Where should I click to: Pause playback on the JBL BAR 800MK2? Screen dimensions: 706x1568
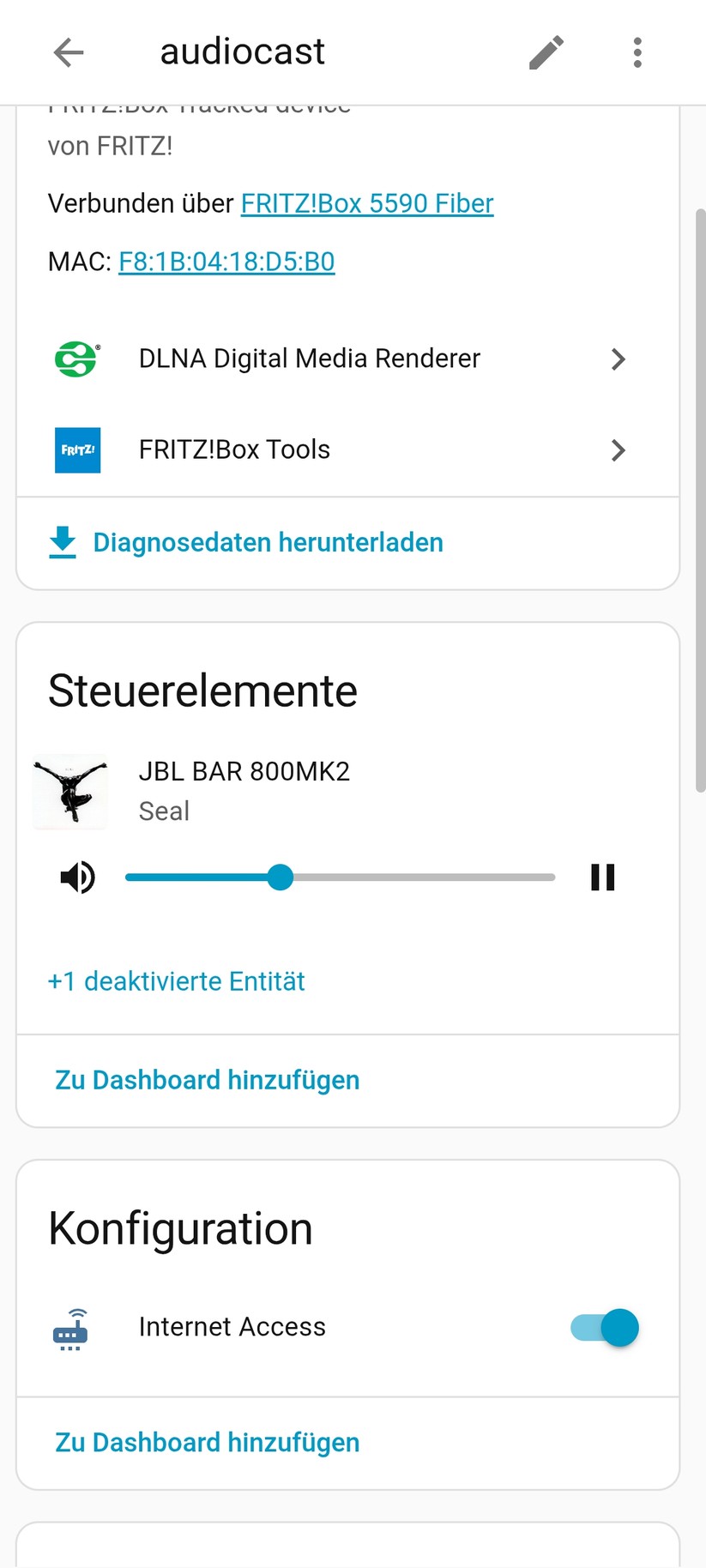(x=602, y=877)
